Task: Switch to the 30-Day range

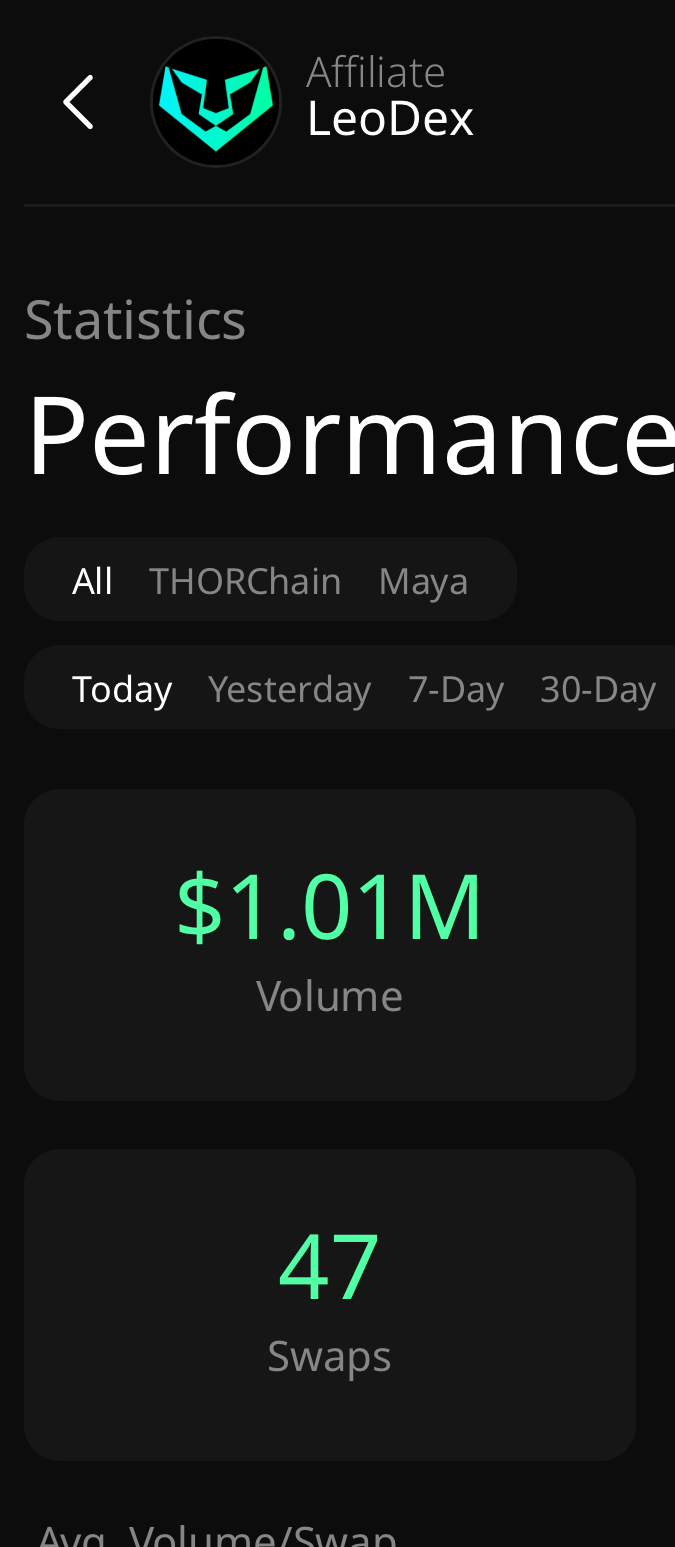Action: click(x=598, y=689)
